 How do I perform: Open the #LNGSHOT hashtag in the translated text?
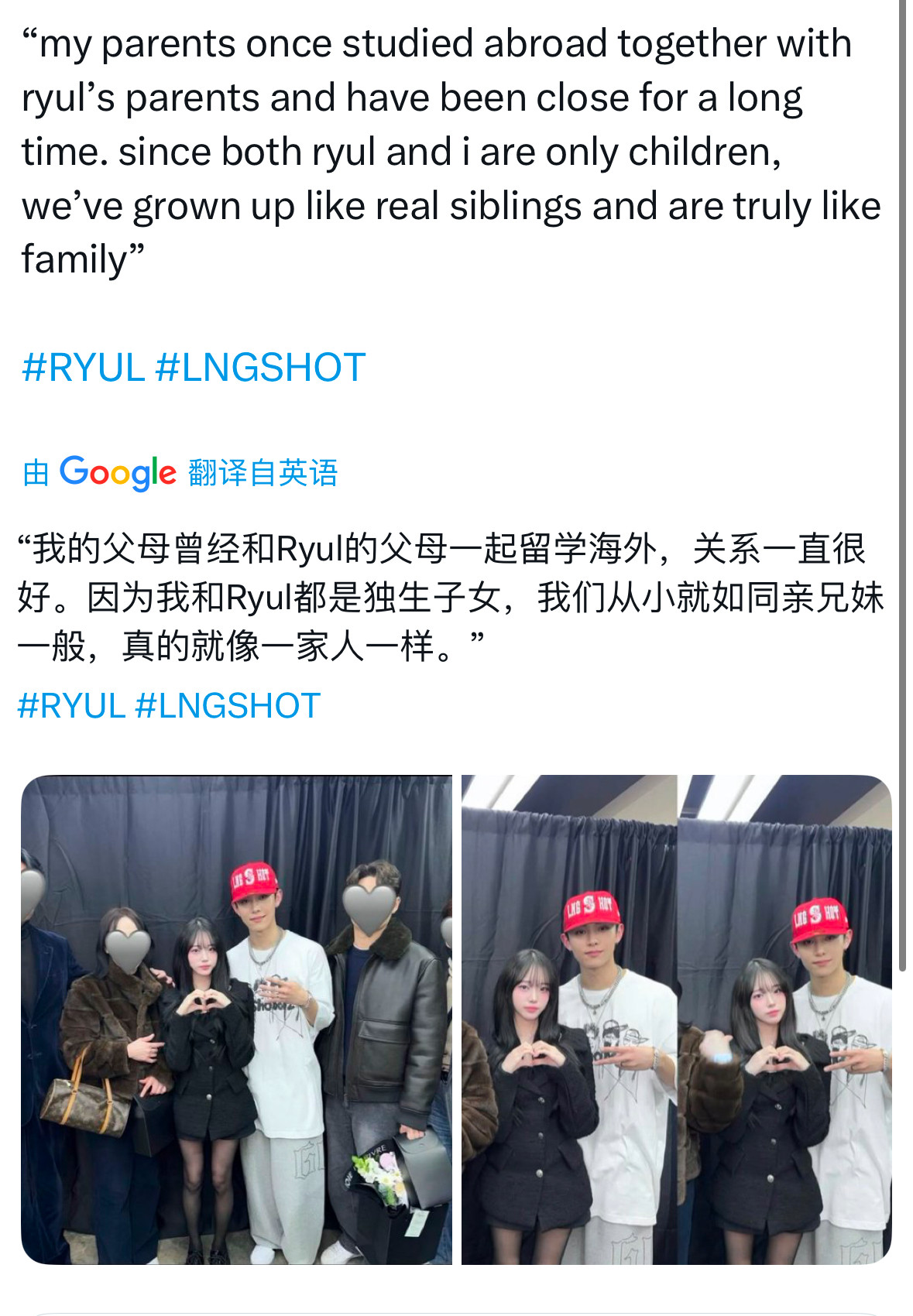tap(228, 706)
